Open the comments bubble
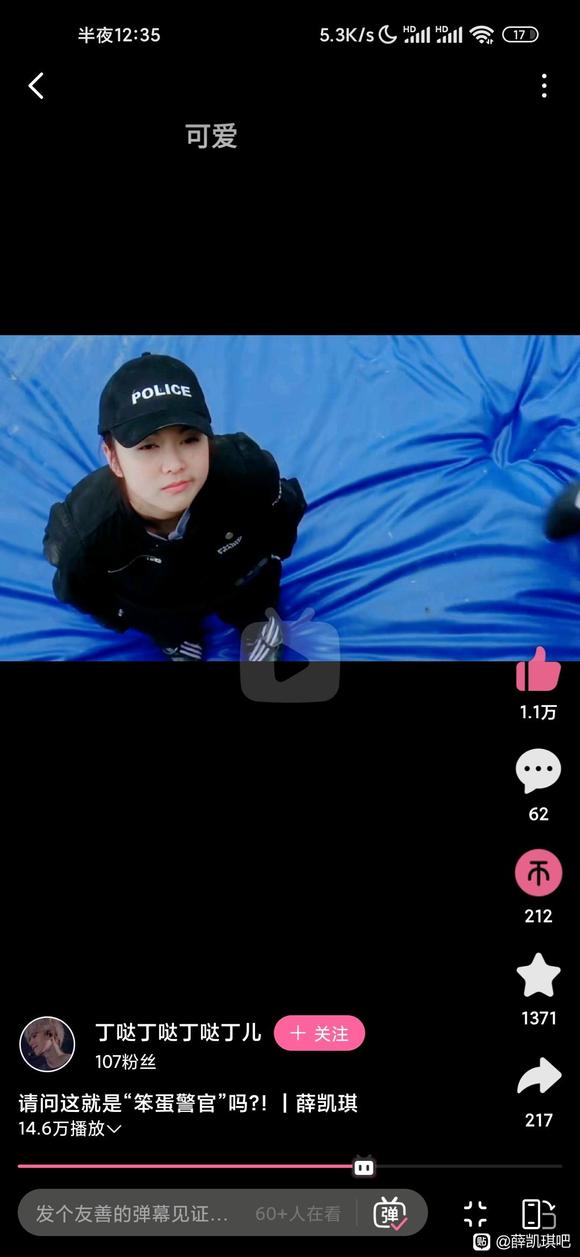The image size is (580, 1257). click(x=538, y=771)
